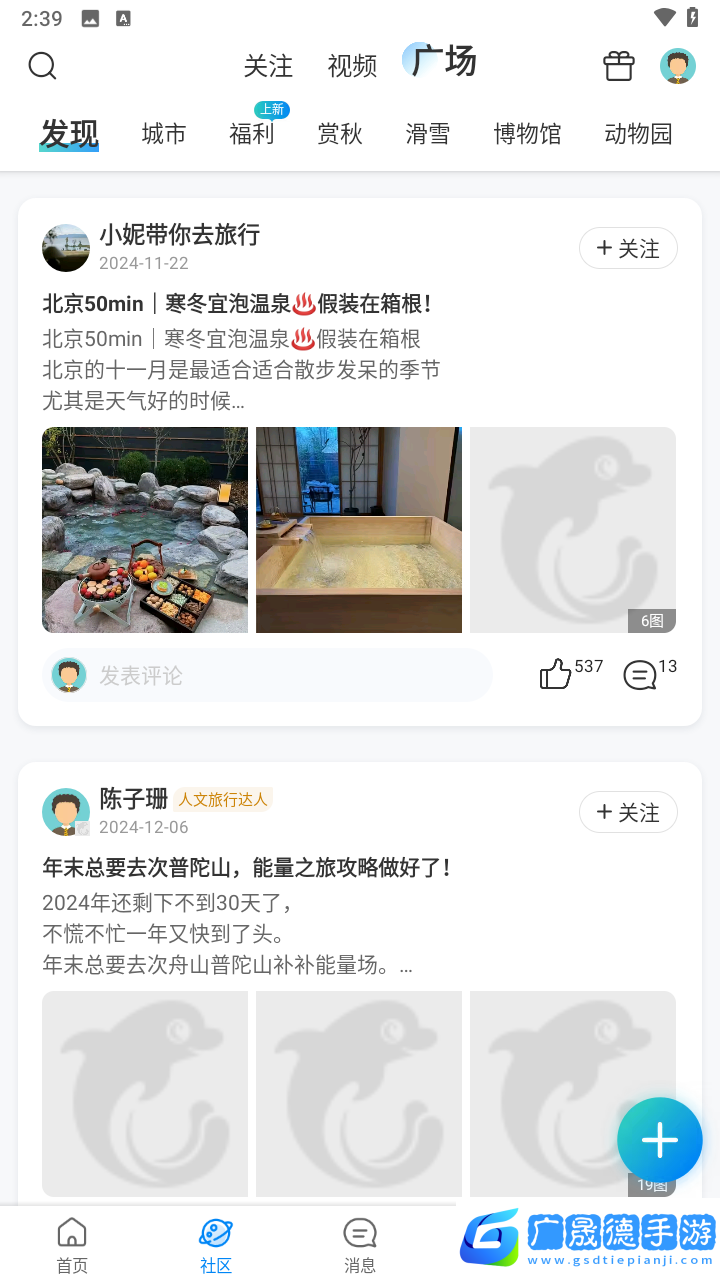This screenshot has height=1280, width=720.
Task: Open profile avatar in top bar
Action: (x=678, y=66)
